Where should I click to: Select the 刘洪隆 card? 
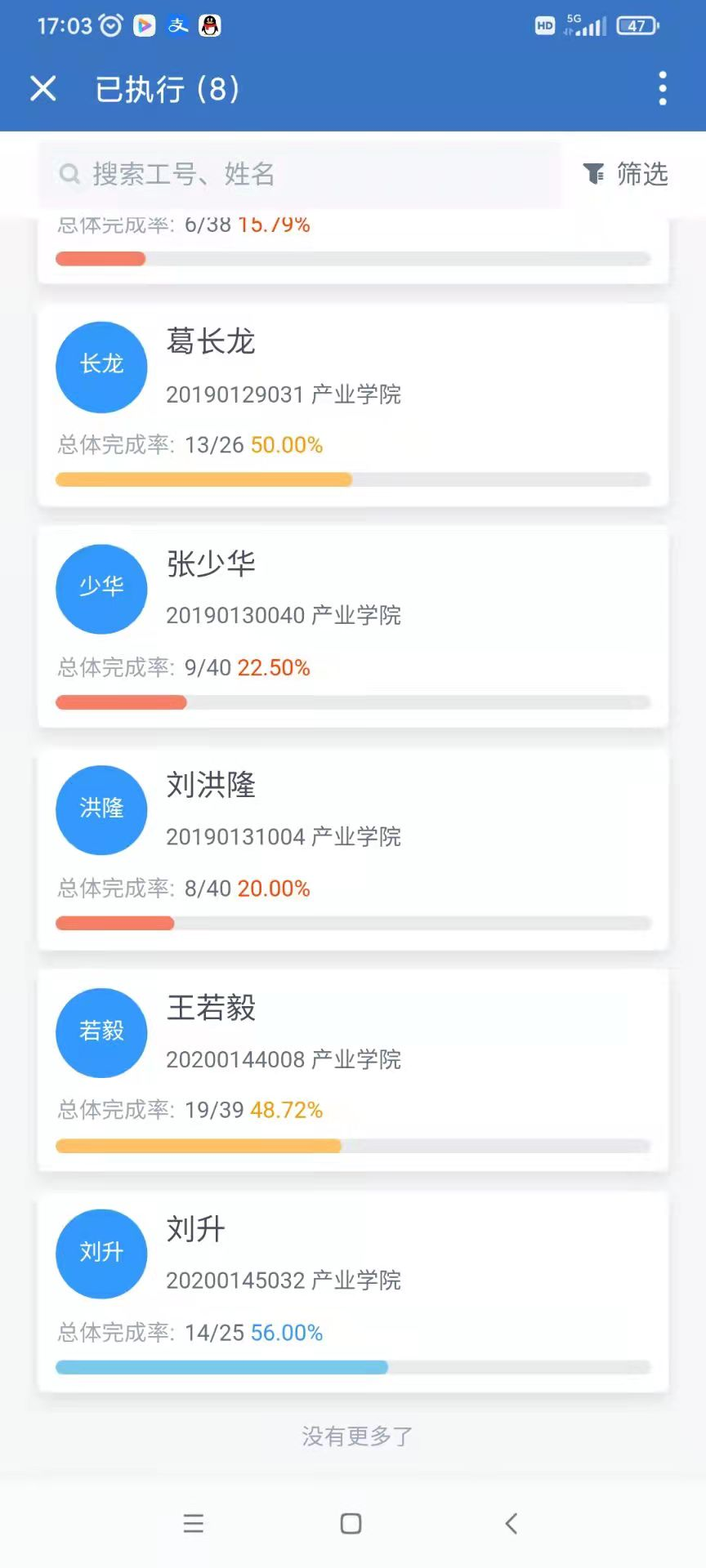(353, 848)
